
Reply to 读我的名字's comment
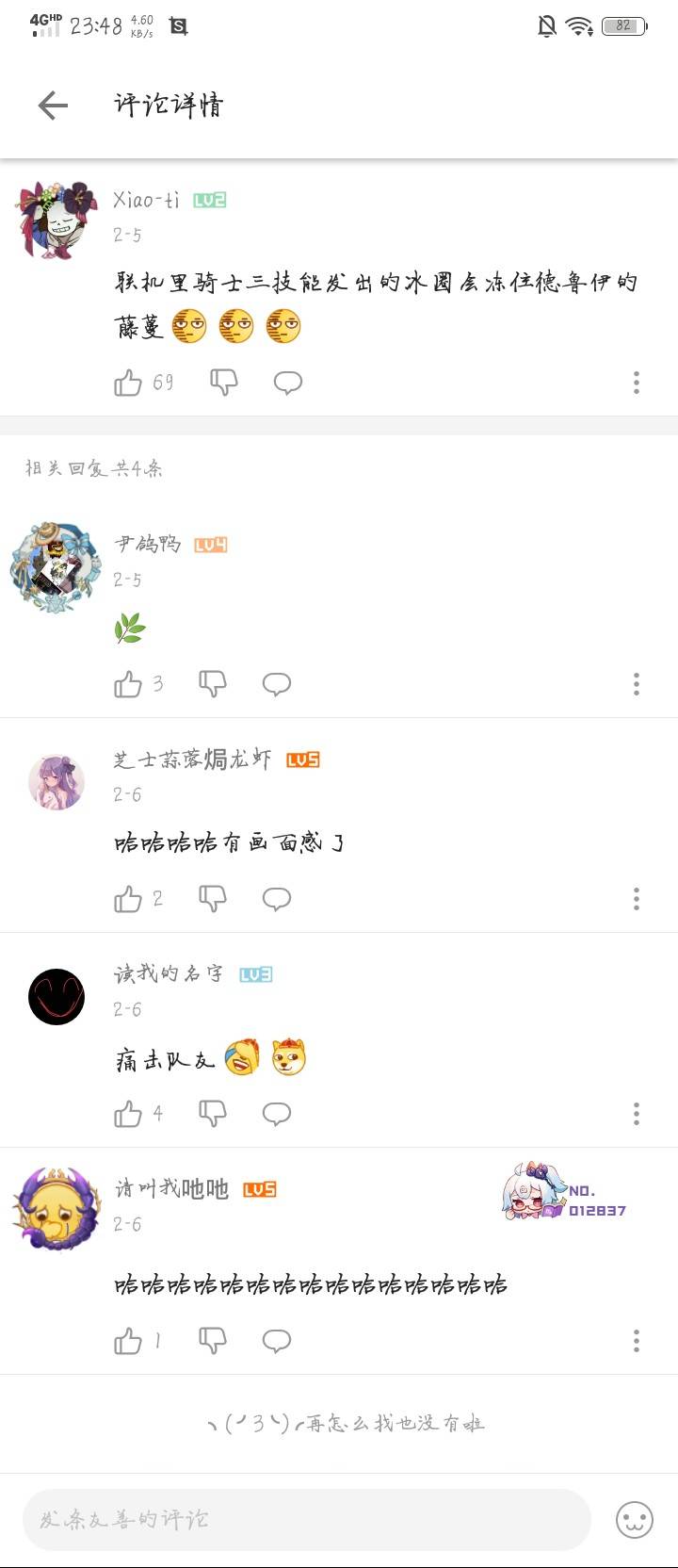276,1114
